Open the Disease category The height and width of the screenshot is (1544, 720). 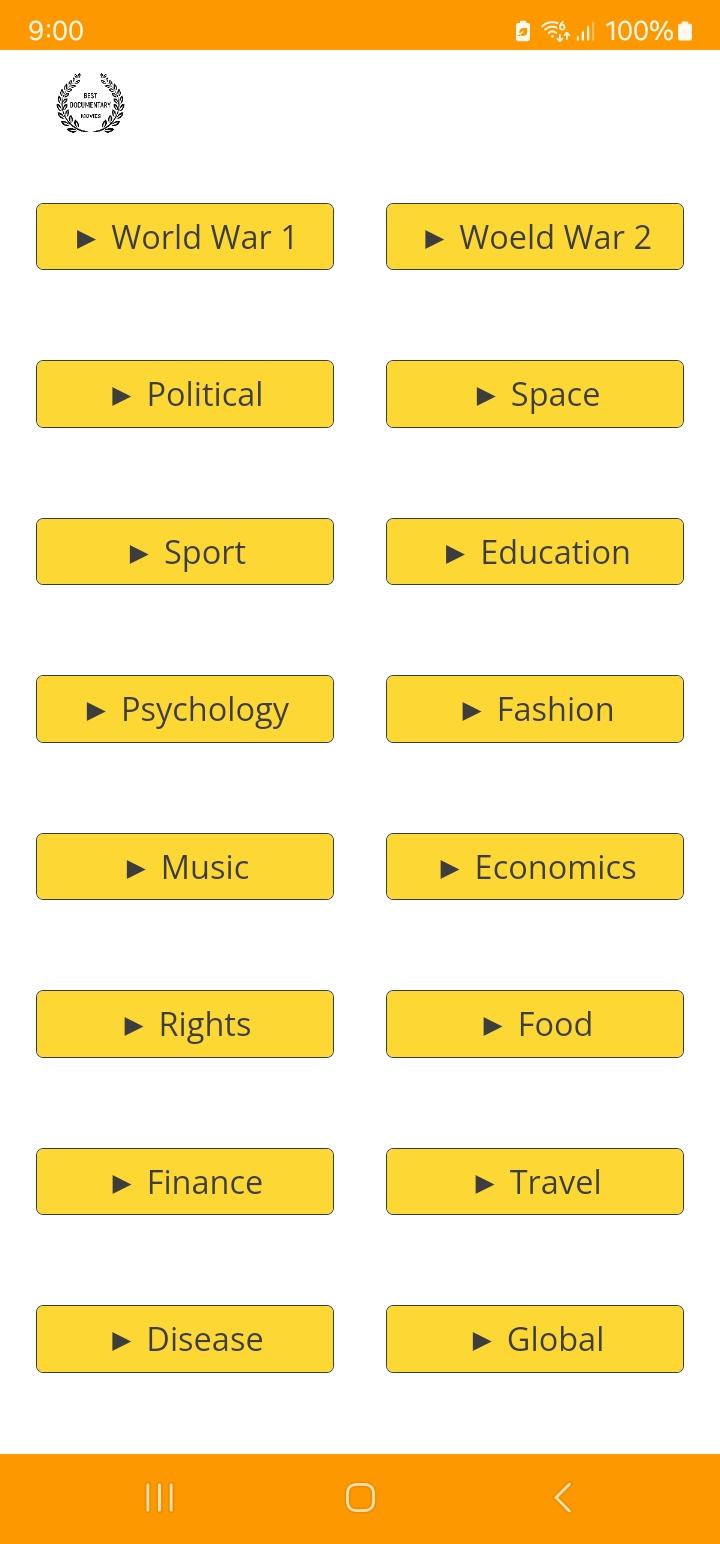coord(185,1339)
